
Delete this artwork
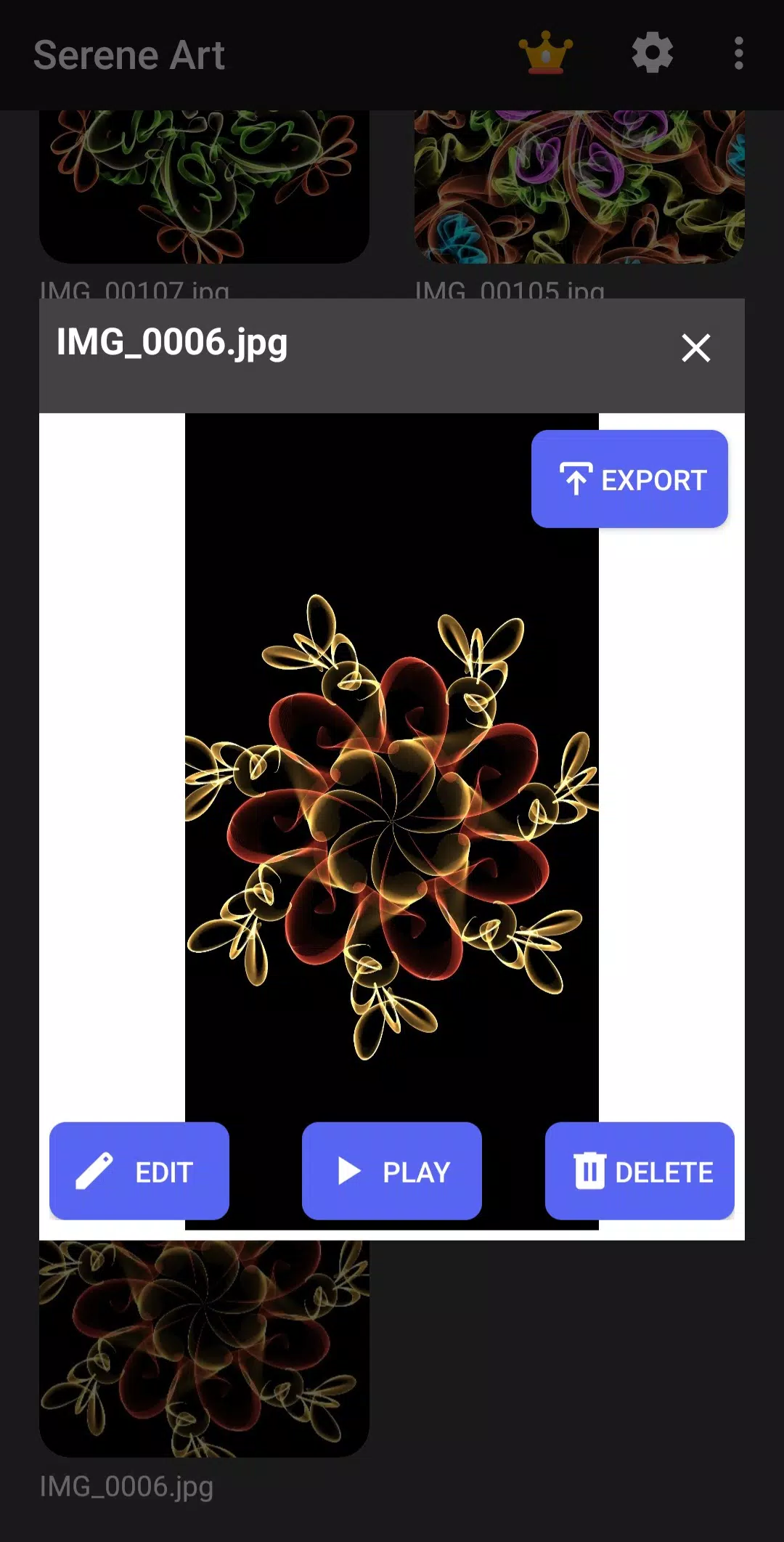pos(640,1171)
